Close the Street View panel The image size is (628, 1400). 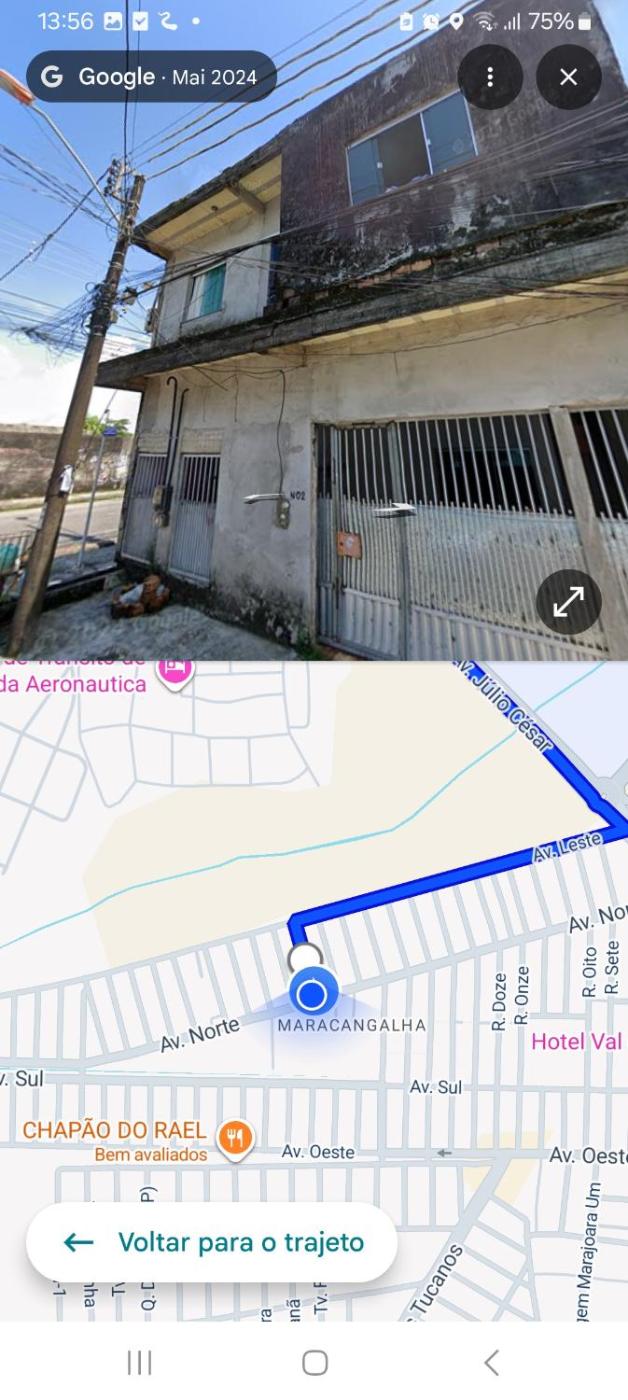[568, 77]
